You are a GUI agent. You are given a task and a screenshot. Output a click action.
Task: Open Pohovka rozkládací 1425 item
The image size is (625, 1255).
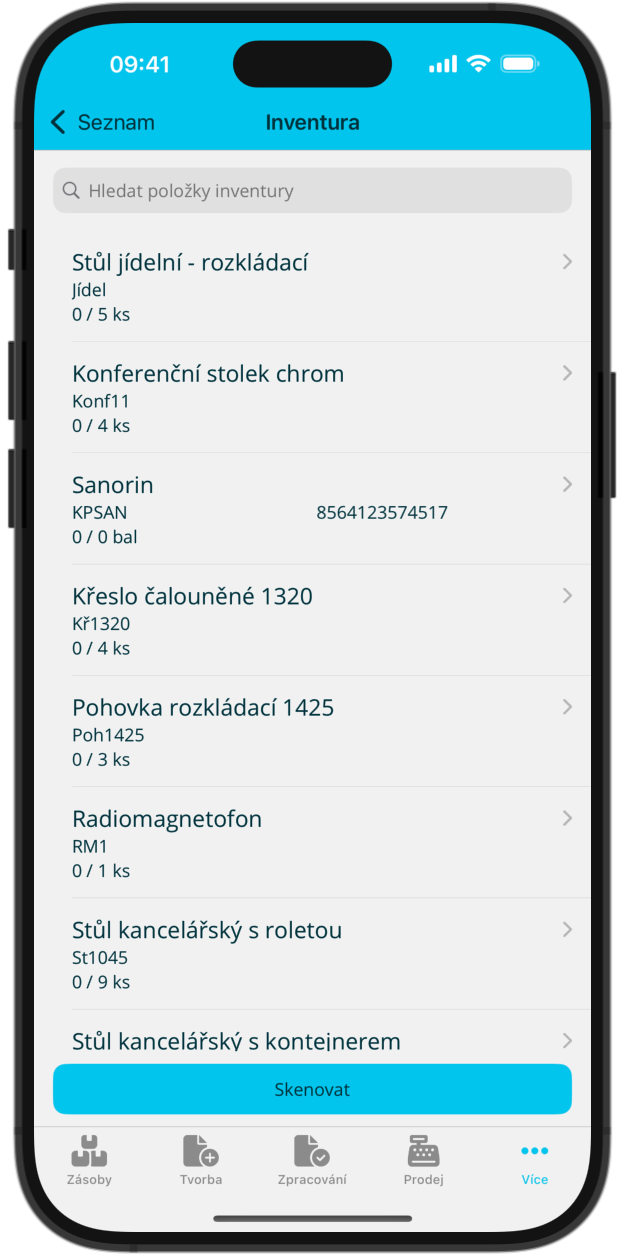point(312,731)
